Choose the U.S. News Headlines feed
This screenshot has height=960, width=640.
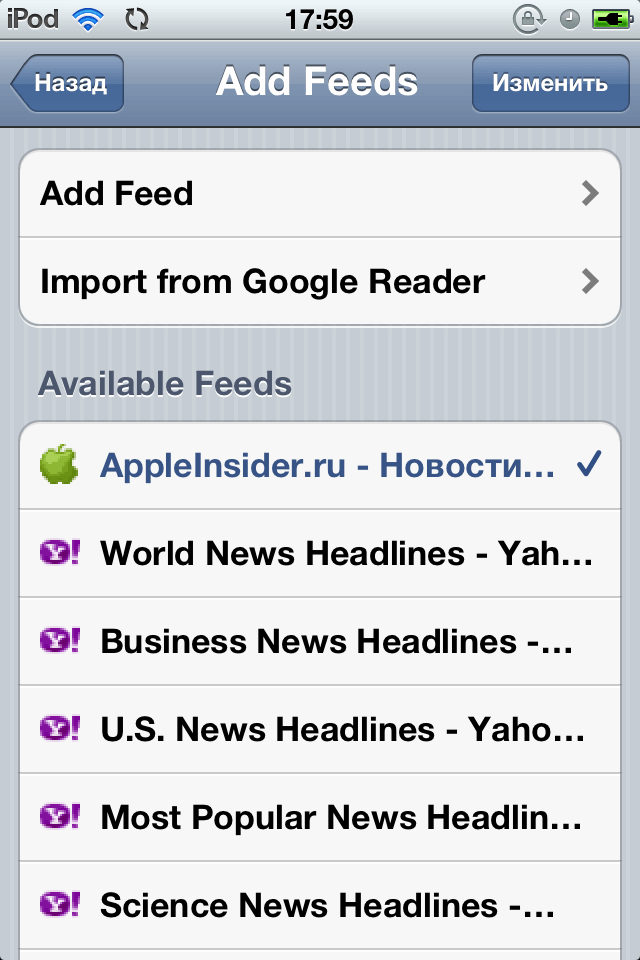click(320, 729)
